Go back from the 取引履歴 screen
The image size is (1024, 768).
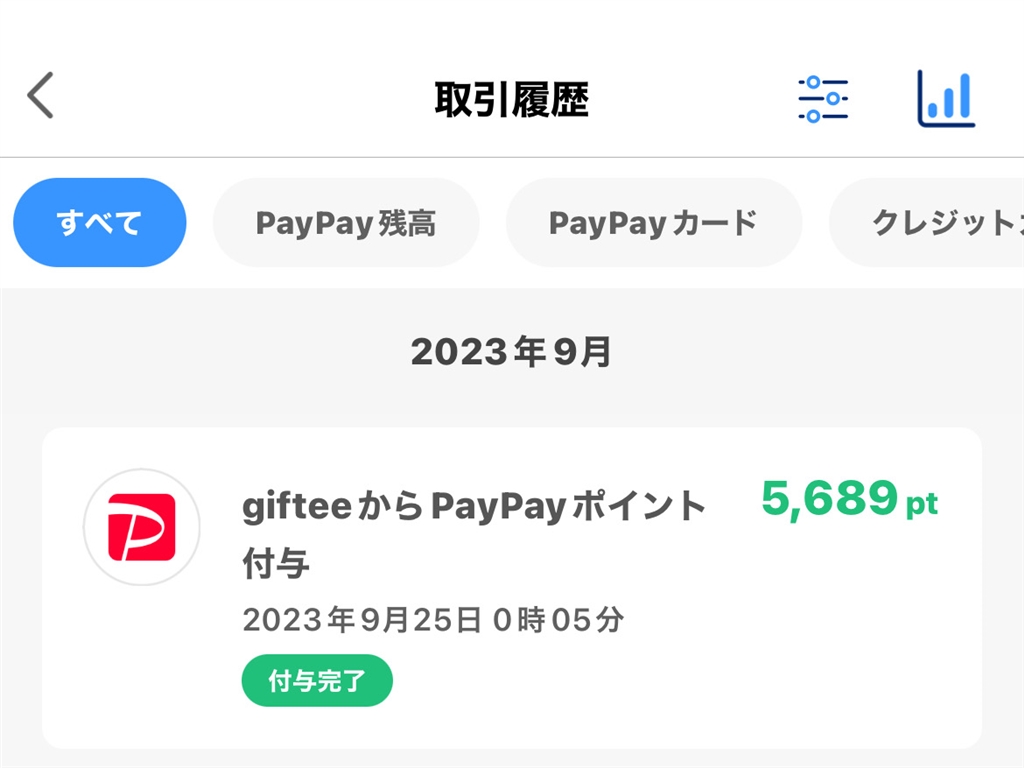coord(40,97)
